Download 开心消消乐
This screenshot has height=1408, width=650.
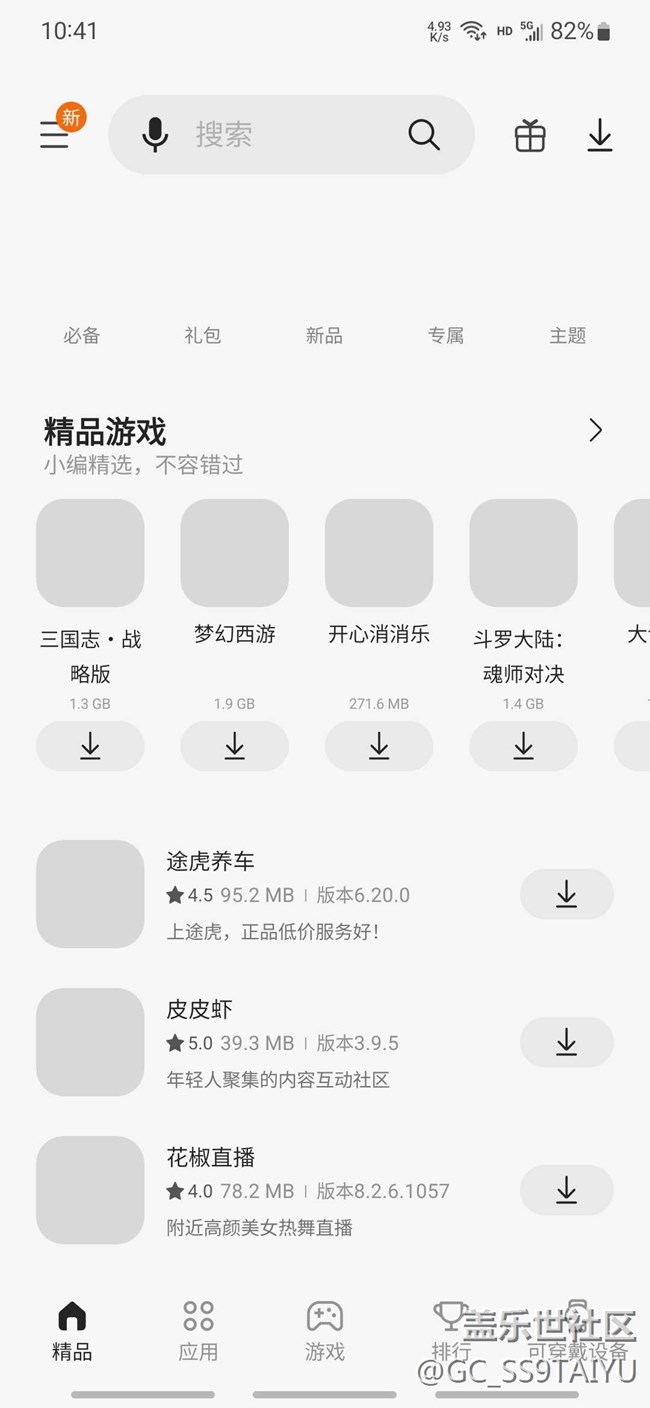379,746
